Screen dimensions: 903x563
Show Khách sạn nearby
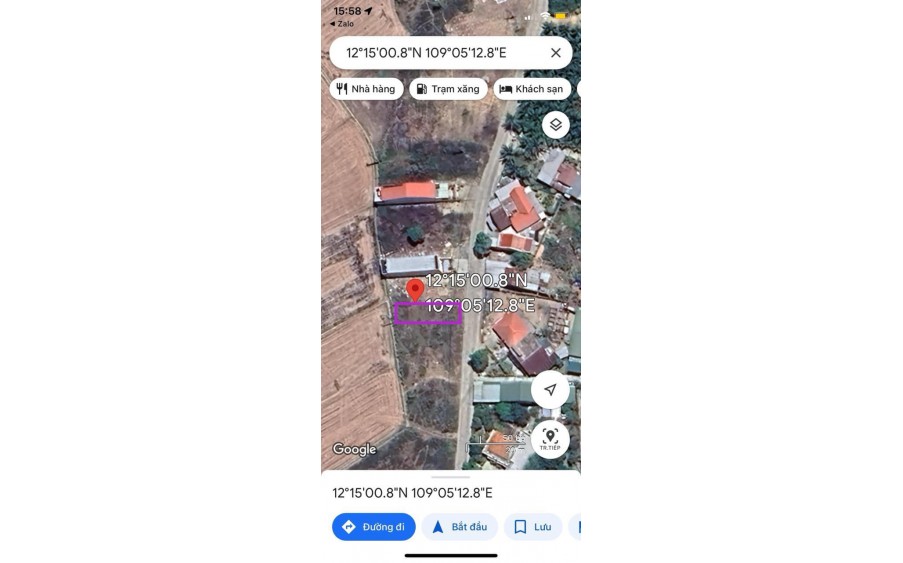click(533, 89)
